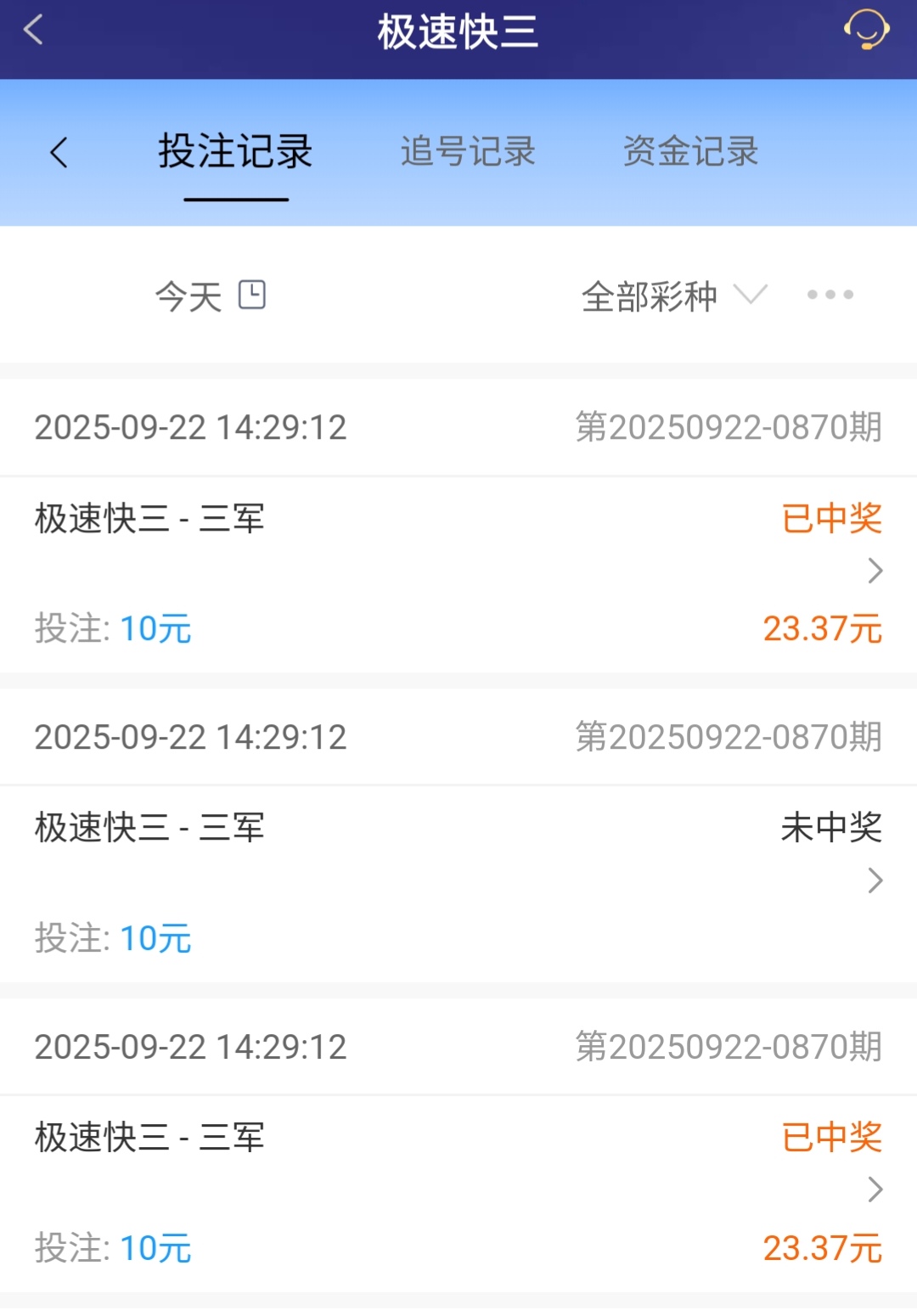Open the 今天 date filter
Screen dimensions: 917x1316
pyautogui.click(x=210, y=295)
